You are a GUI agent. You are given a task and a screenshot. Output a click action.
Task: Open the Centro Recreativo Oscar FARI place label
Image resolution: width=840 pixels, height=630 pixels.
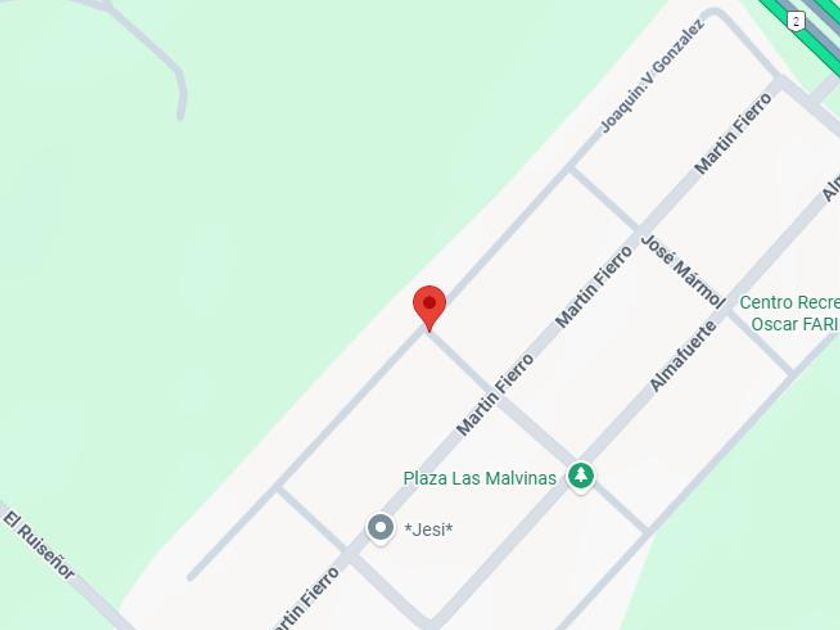789,313
